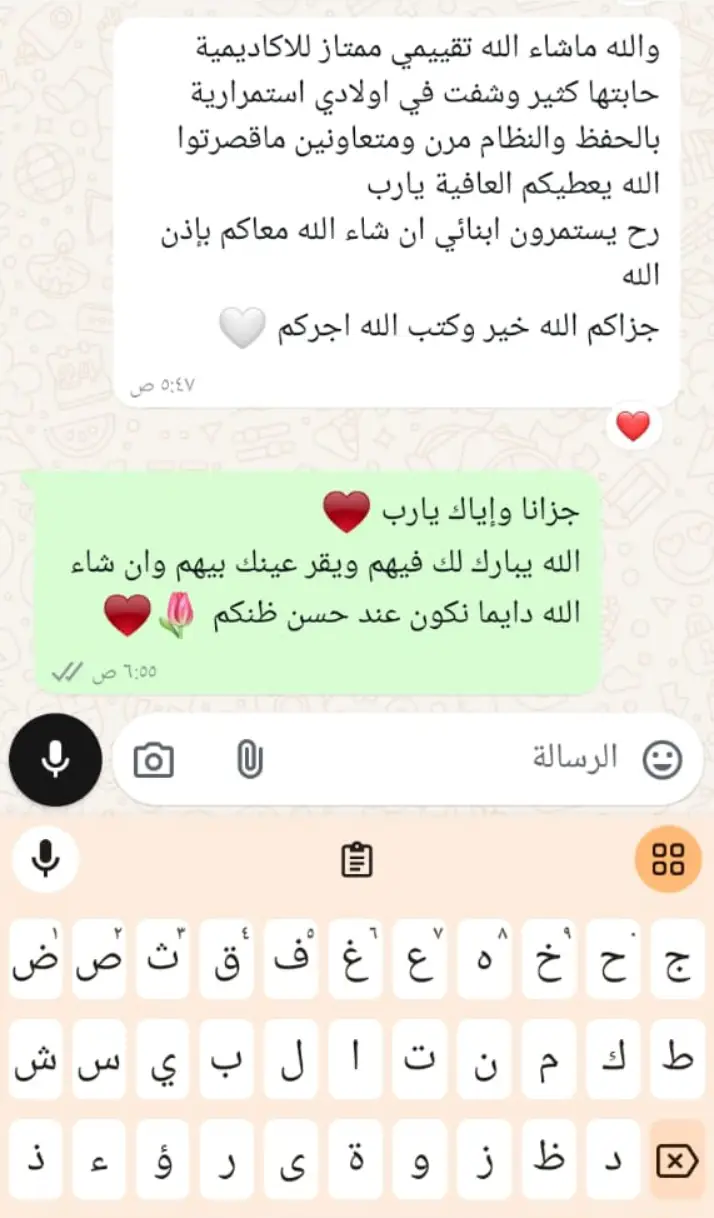
Task: Type the letter ض key
Action: (35, 964)
